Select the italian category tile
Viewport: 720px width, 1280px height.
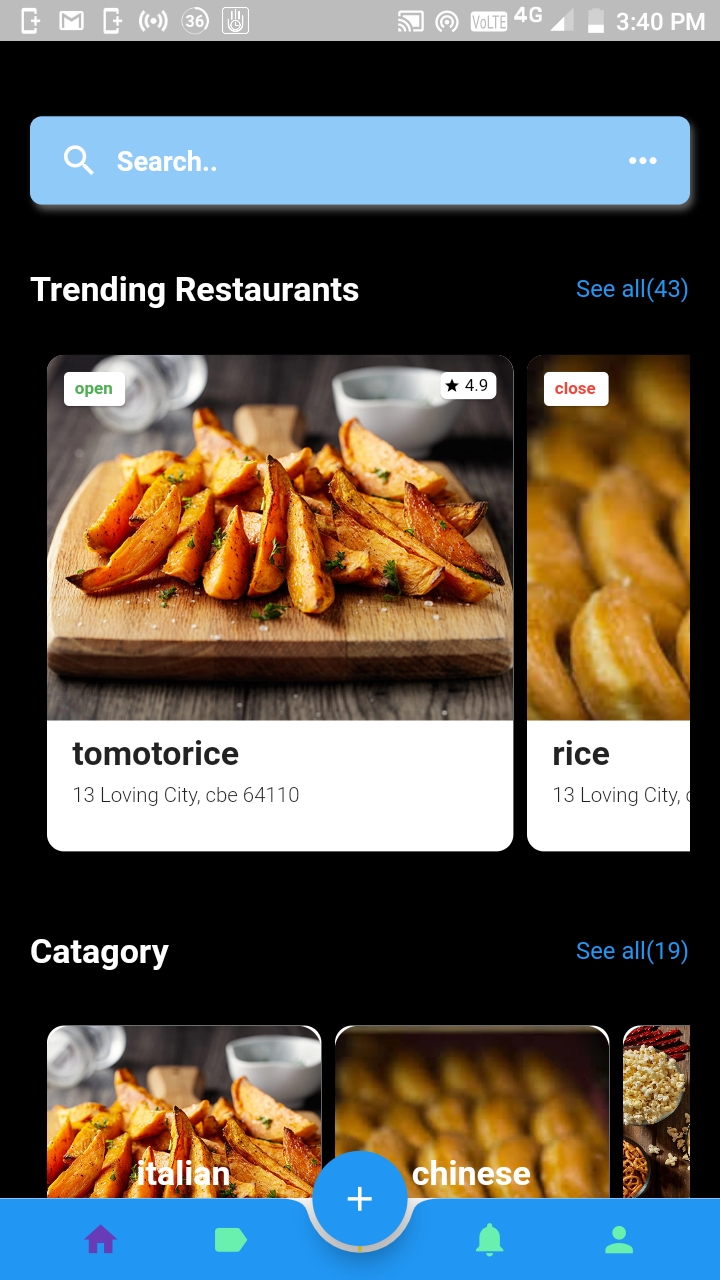tap(184, 1110)
